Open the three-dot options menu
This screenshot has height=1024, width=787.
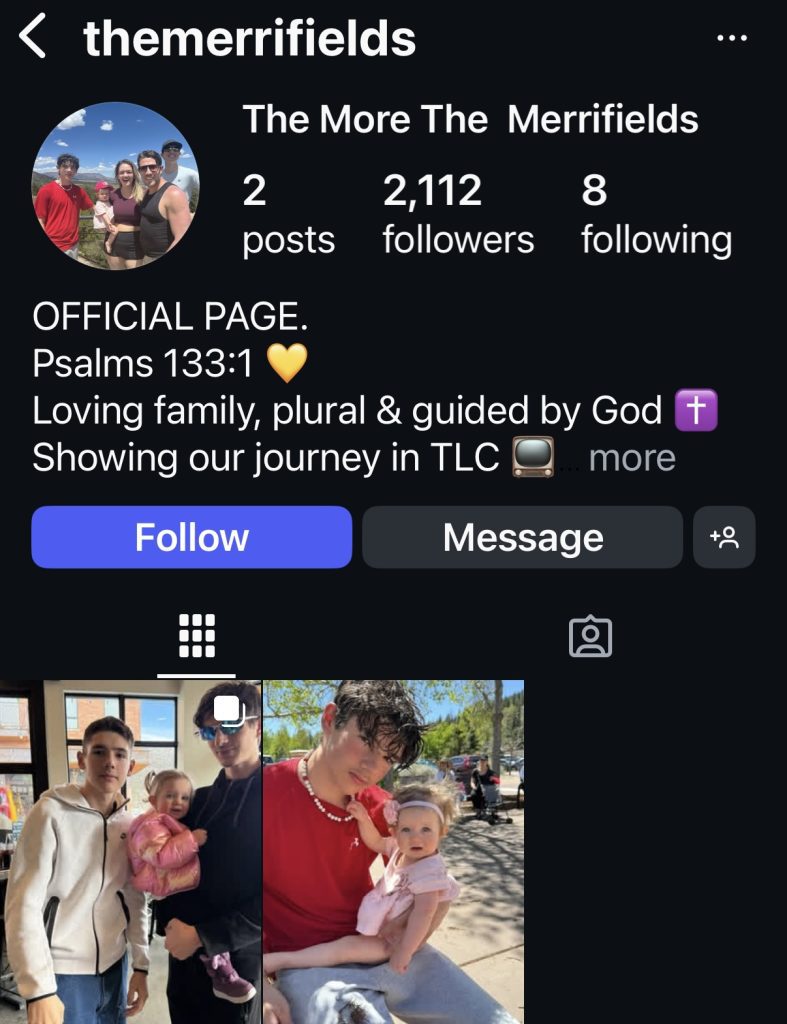732,38
